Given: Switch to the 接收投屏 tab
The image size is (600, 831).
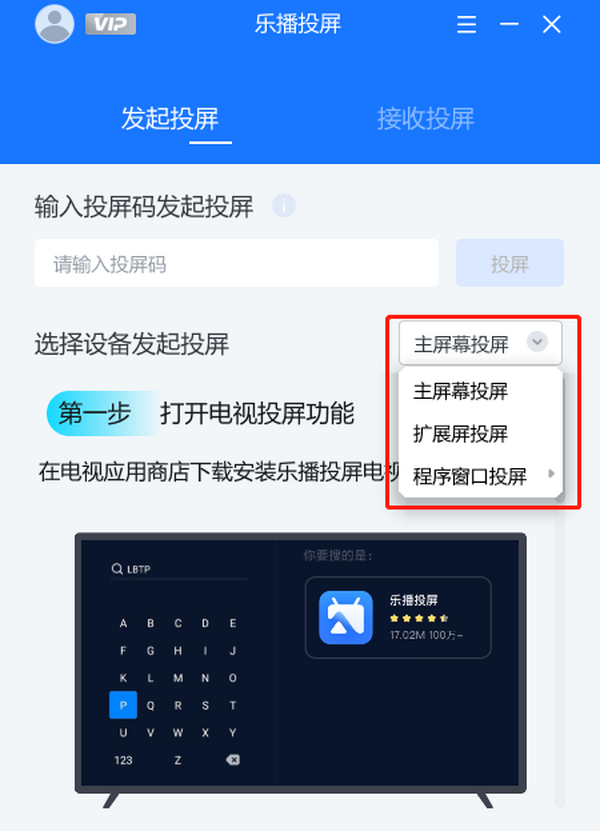Looking at the screenshot, I should [x=425, y=118].
